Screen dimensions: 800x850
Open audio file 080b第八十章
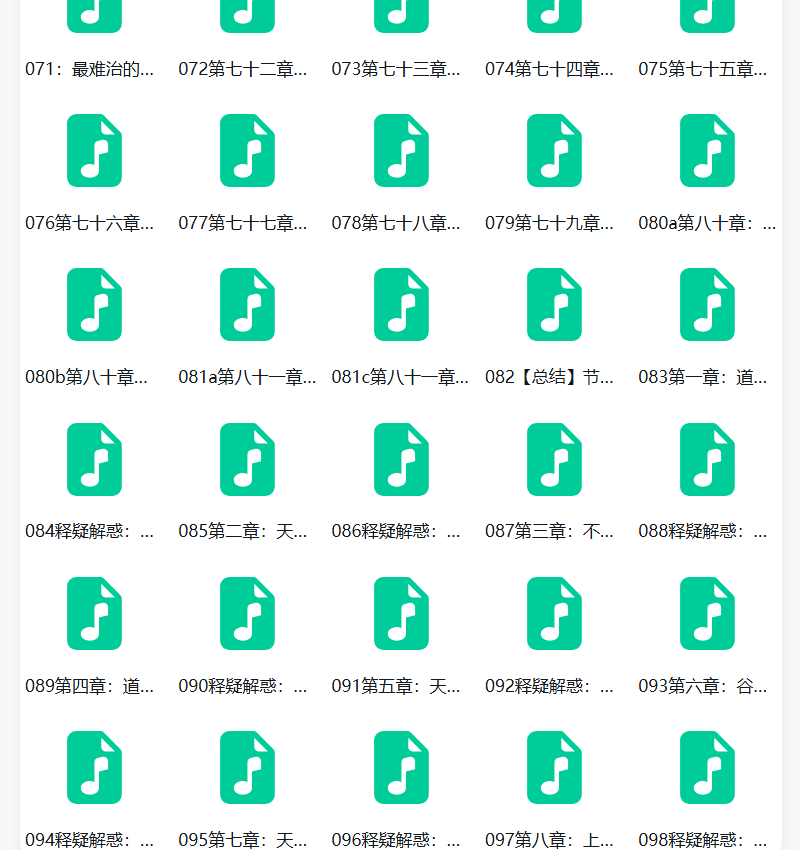[x=94, y=305]
